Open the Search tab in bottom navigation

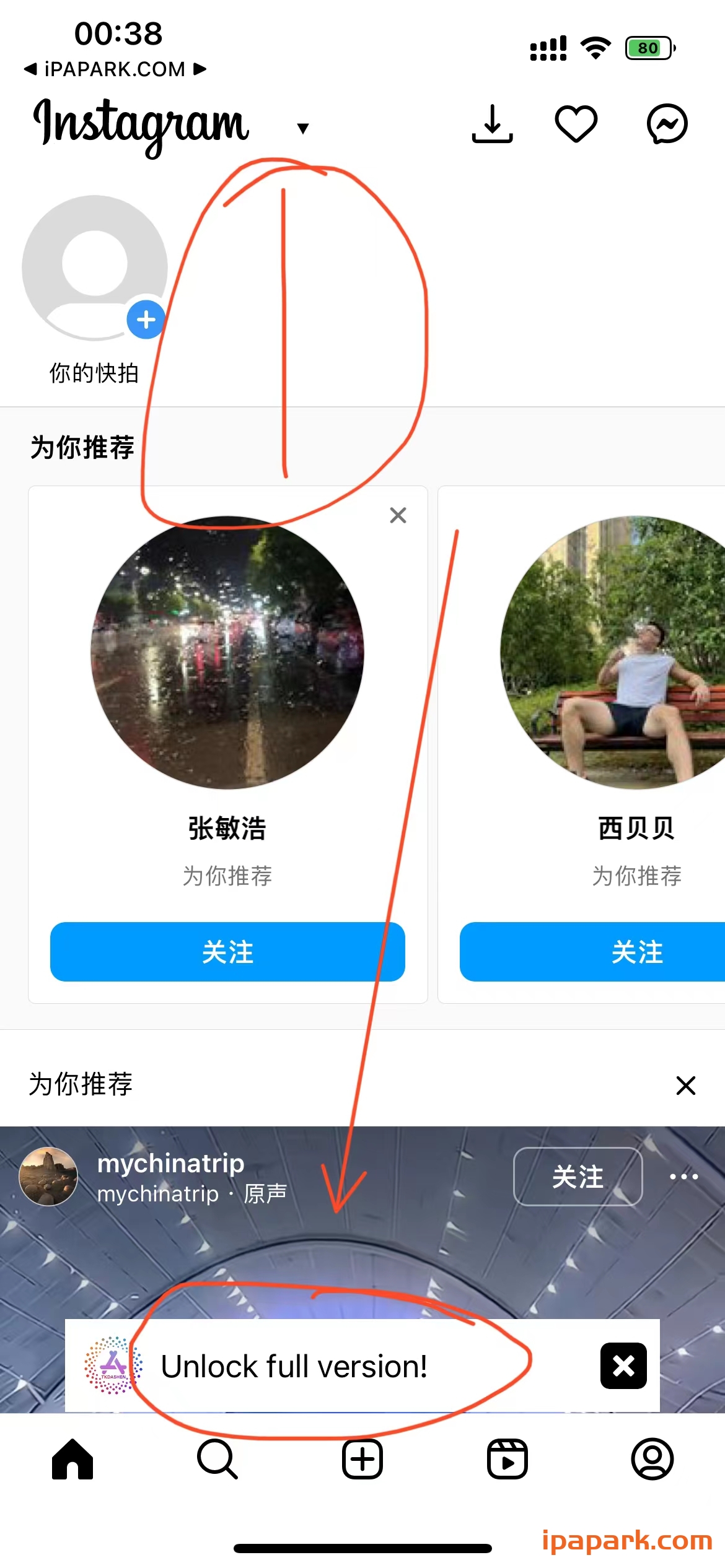[x=217, y=1460]
